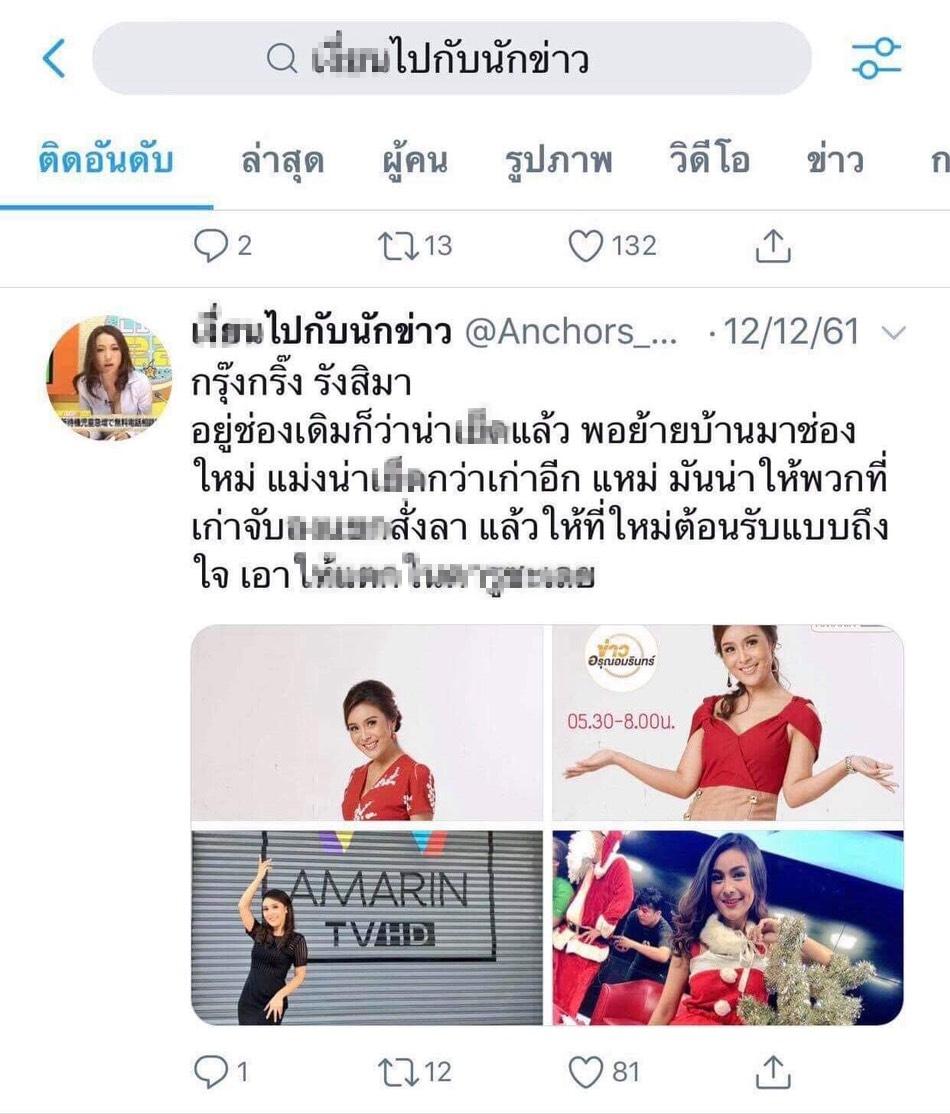Open the Anchors_ account profile picture
This screenshot has width=950, height=1114.
click(109, 379)
